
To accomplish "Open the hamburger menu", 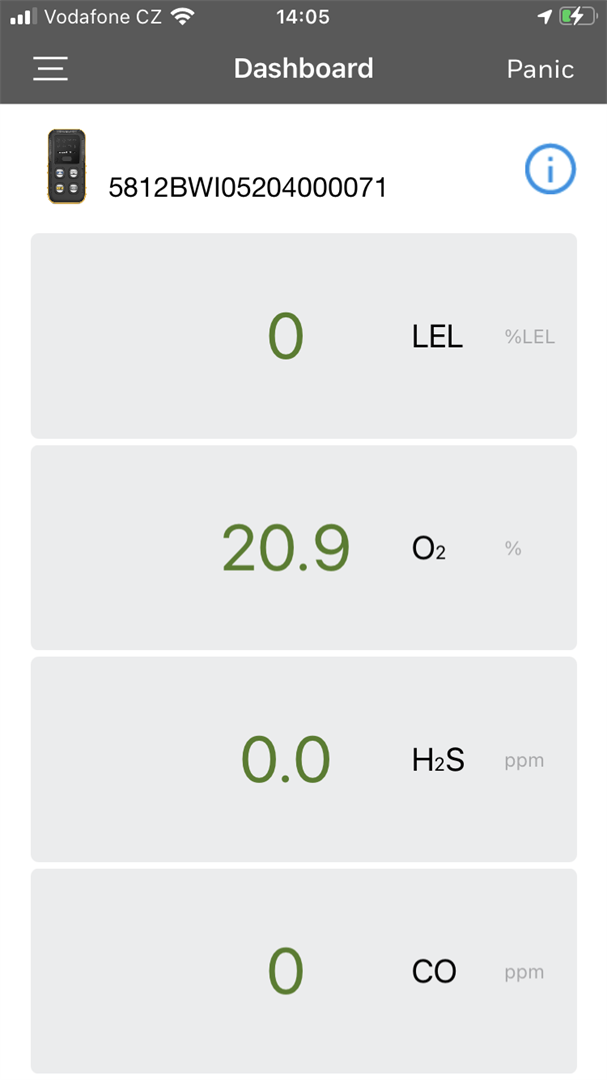I will point(50,69).
